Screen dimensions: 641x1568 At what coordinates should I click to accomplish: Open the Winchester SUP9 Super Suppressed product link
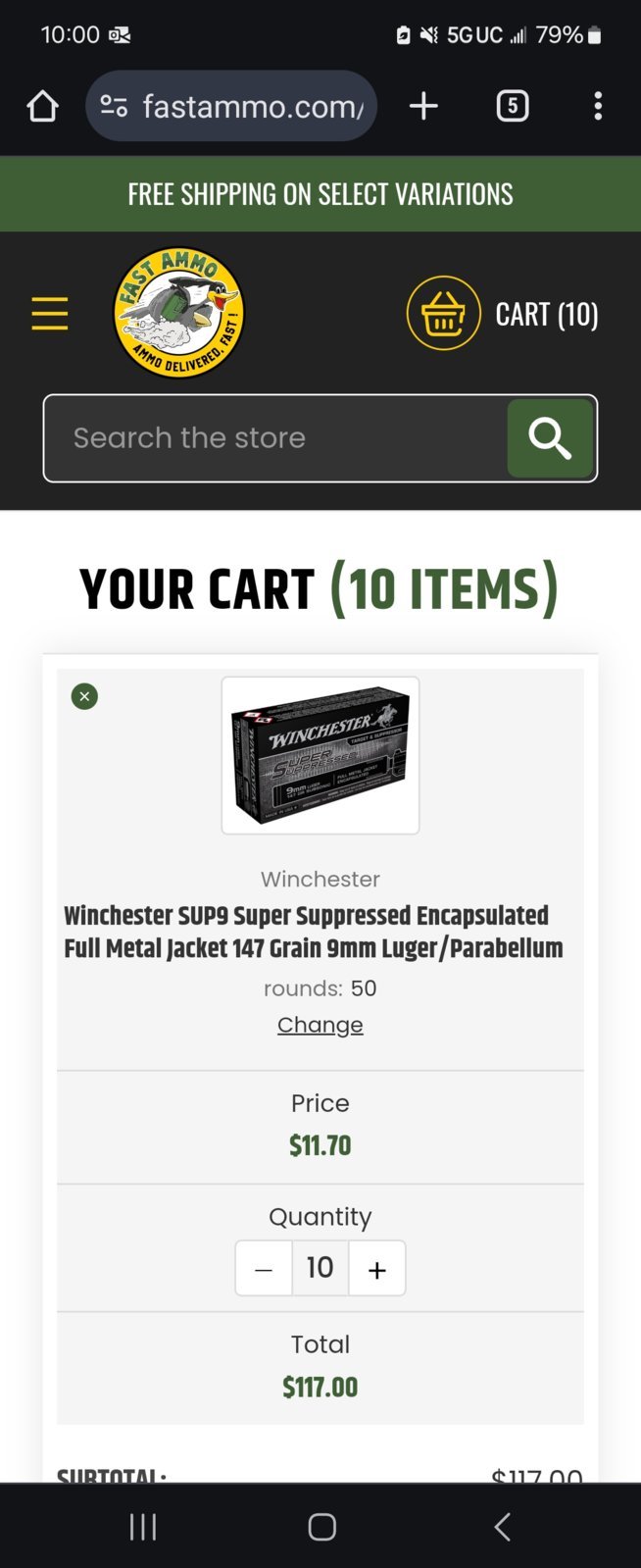(314, 932)
